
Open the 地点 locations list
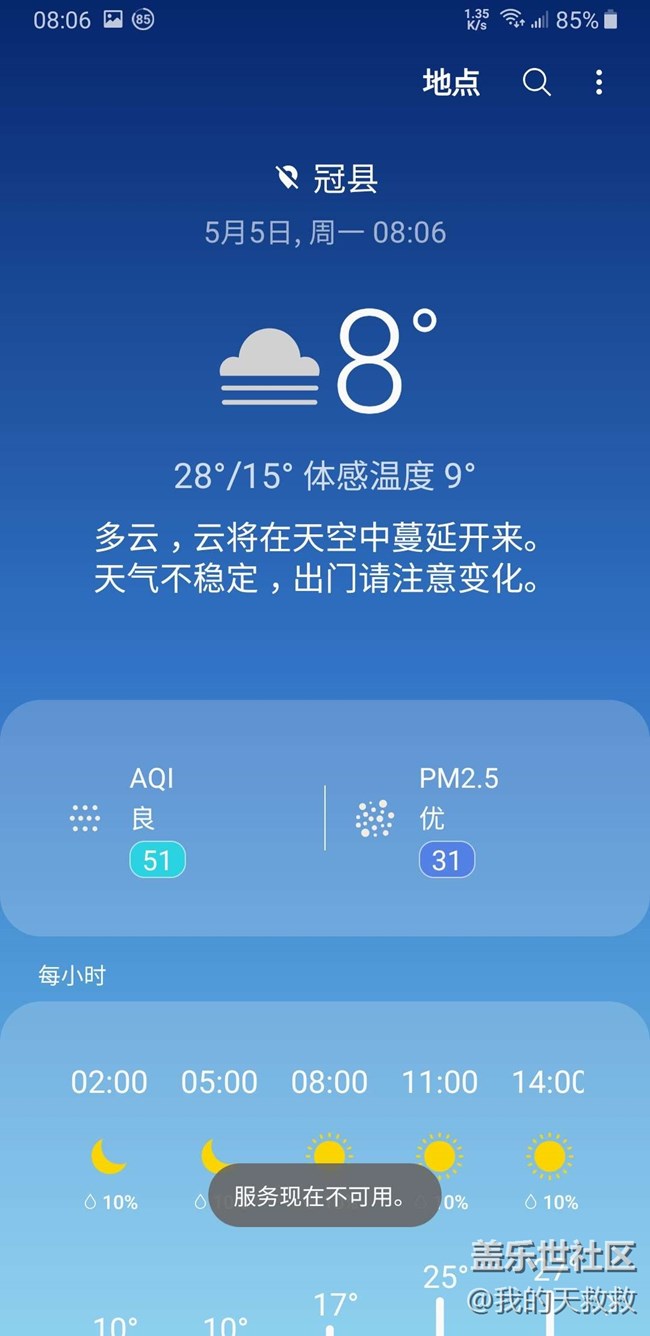point(451,82)
